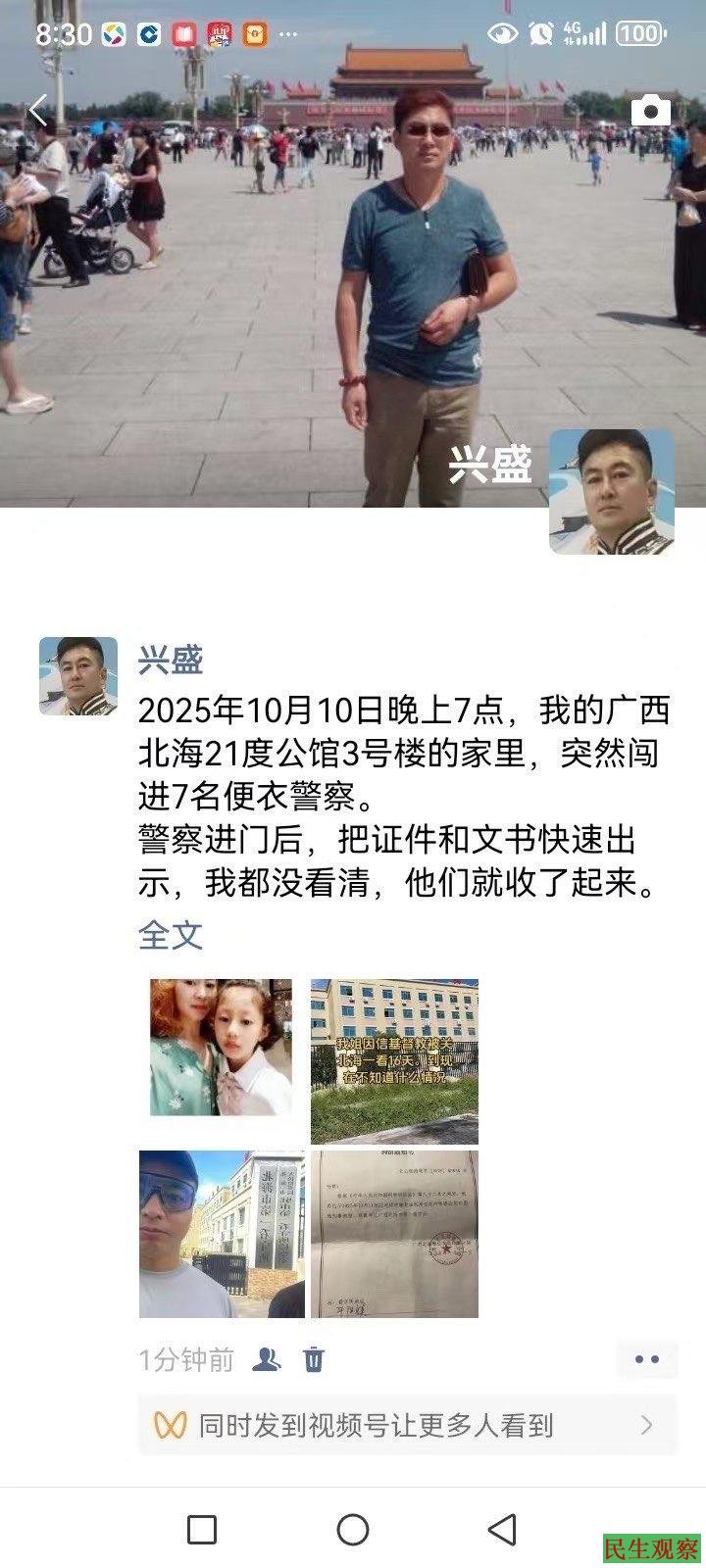Expand the post with 全文
The image size is (706, 1568).
[171, 934]
